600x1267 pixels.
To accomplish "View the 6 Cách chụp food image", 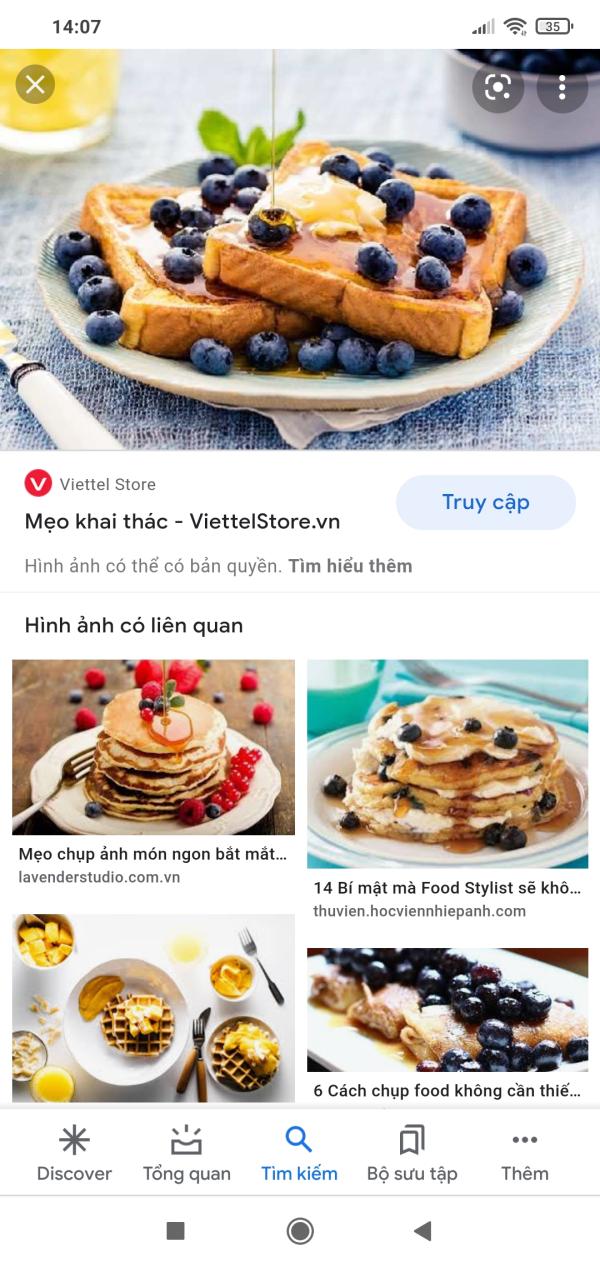I will [x=447, y=1010].
